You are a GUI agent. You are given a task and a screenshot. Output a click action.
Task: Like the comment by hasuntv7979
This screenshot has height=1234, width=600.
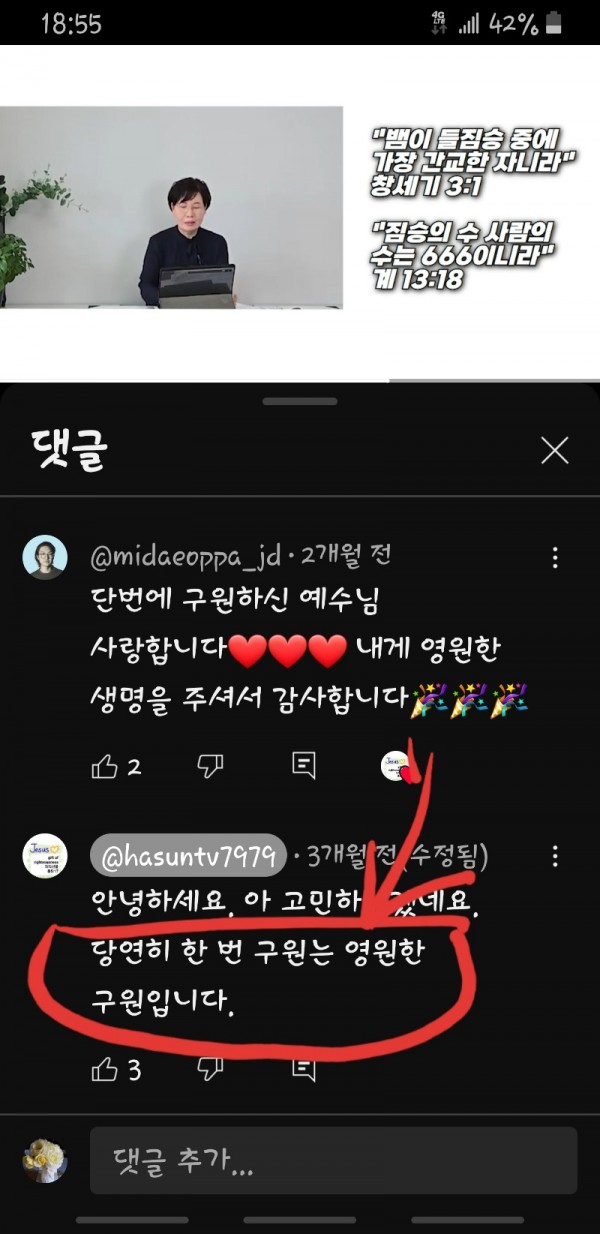pos(104,1070)
